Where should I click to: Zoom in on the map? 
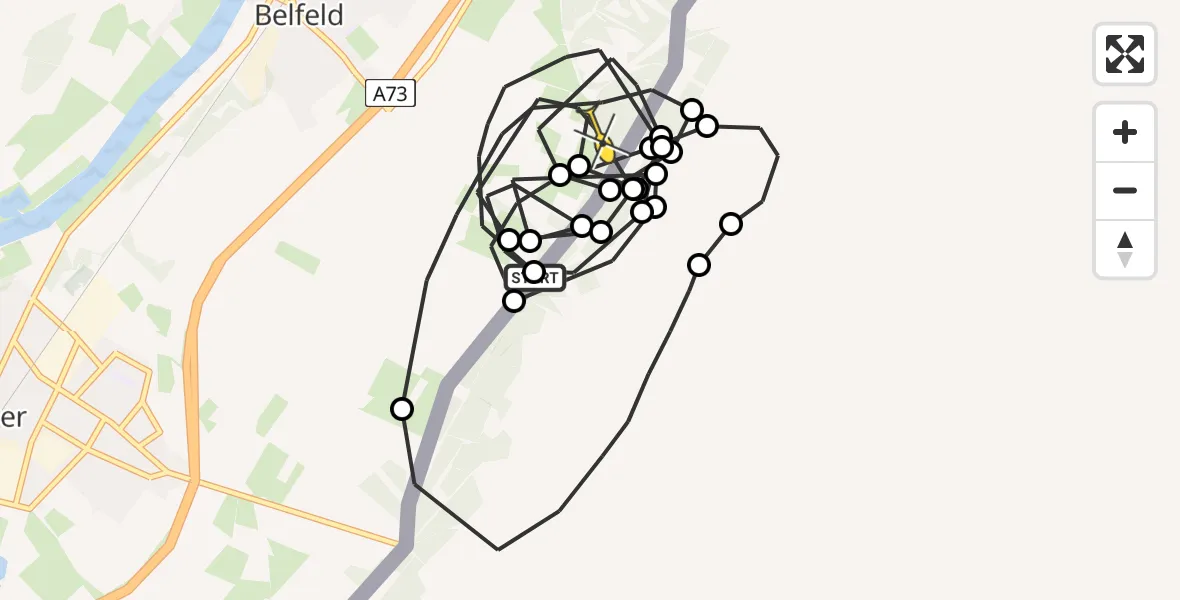click(x=1125, y=132)
